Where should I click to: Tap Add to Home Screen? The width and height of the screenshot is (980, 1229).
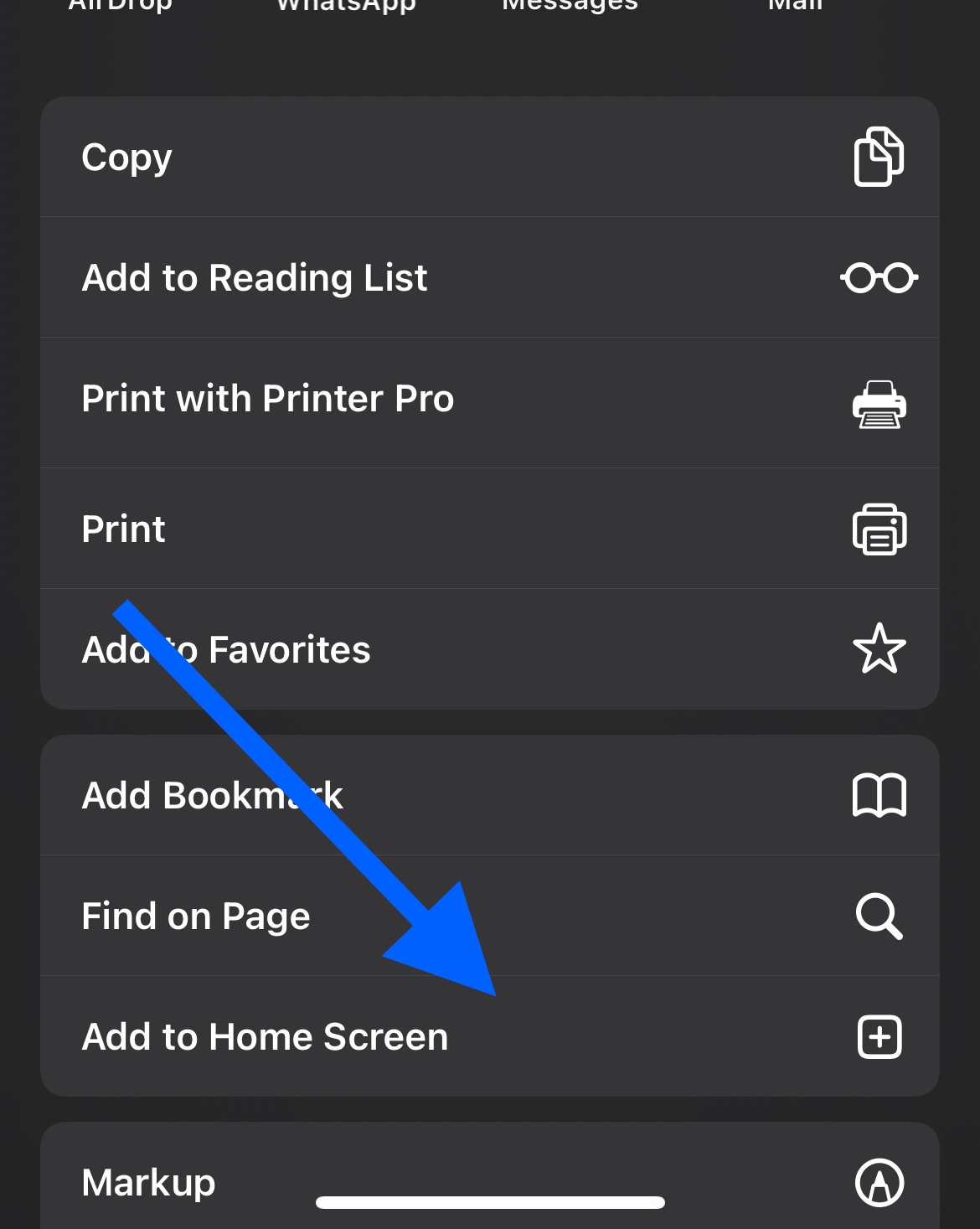pyautogui.click(x=490, y=1036)
